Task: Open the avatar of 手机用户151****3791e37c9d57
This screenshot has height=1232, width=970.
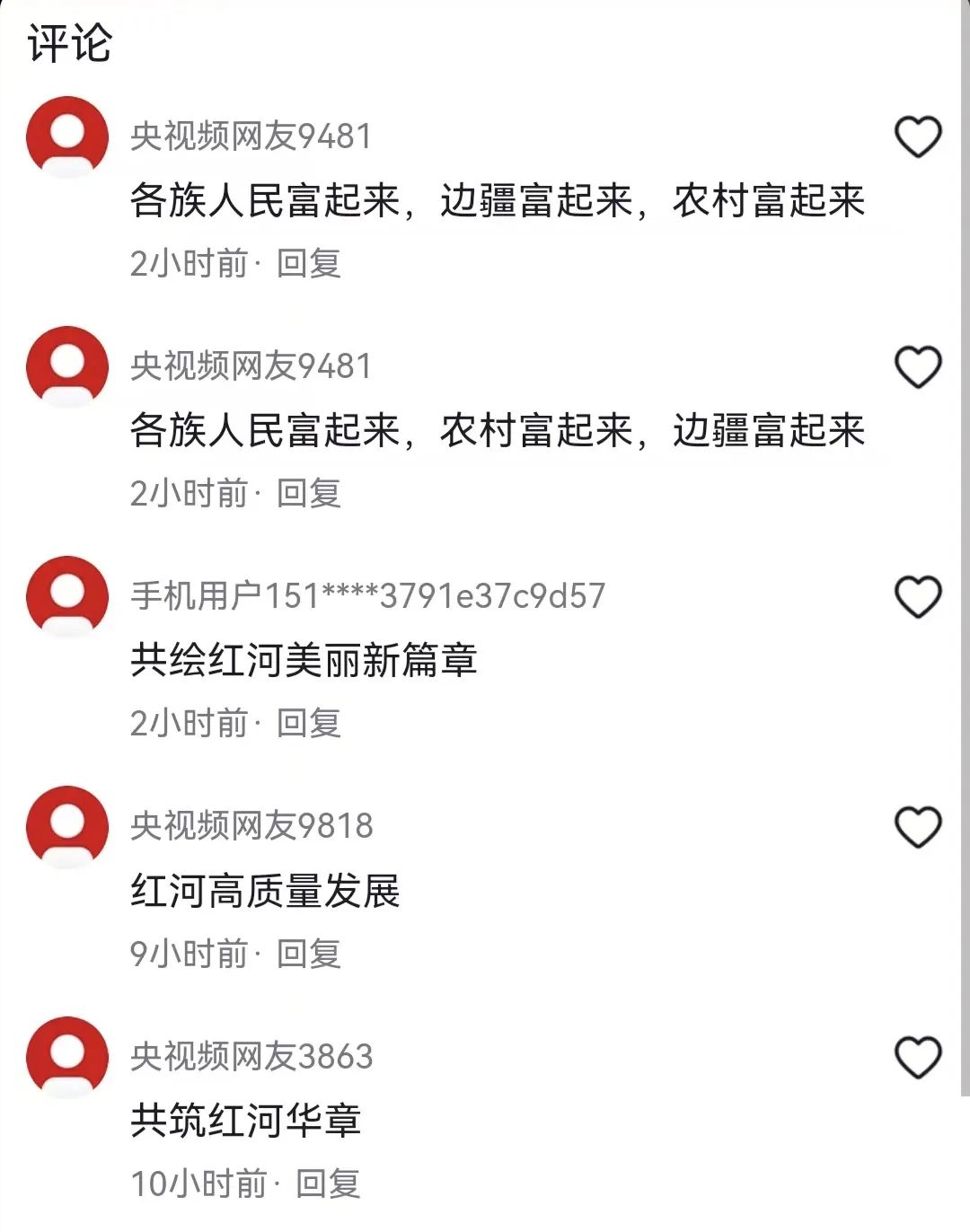Action: pyautogui.click(x=67, y=596)
